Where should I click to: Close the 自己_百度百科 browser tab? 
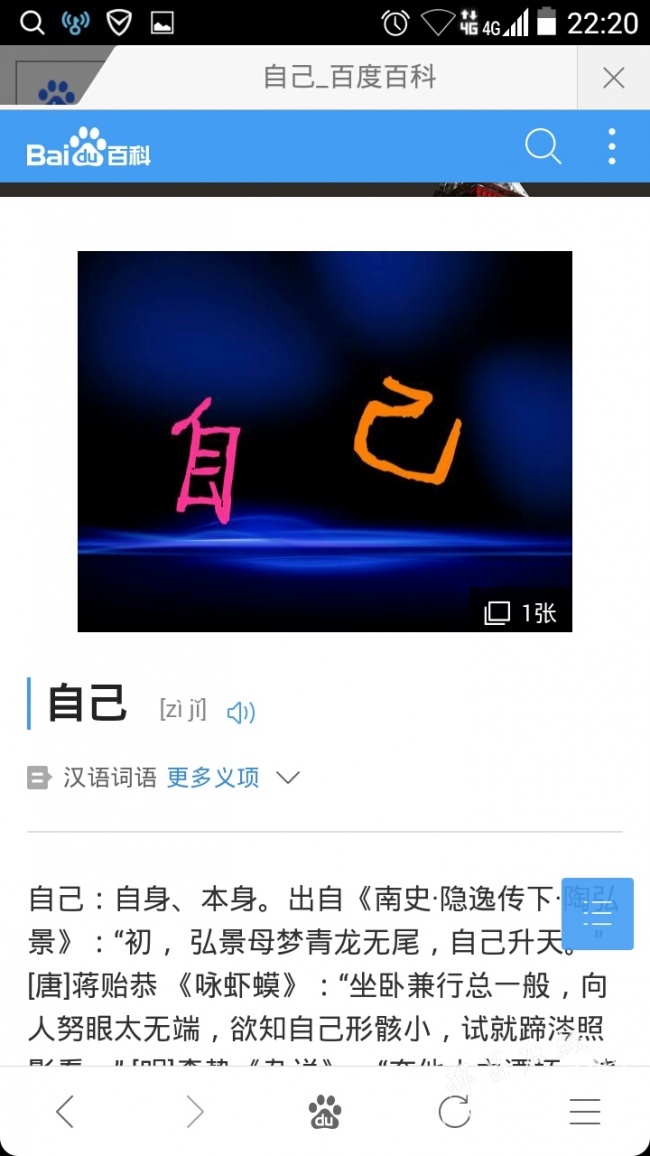click(x=613, y=78)
